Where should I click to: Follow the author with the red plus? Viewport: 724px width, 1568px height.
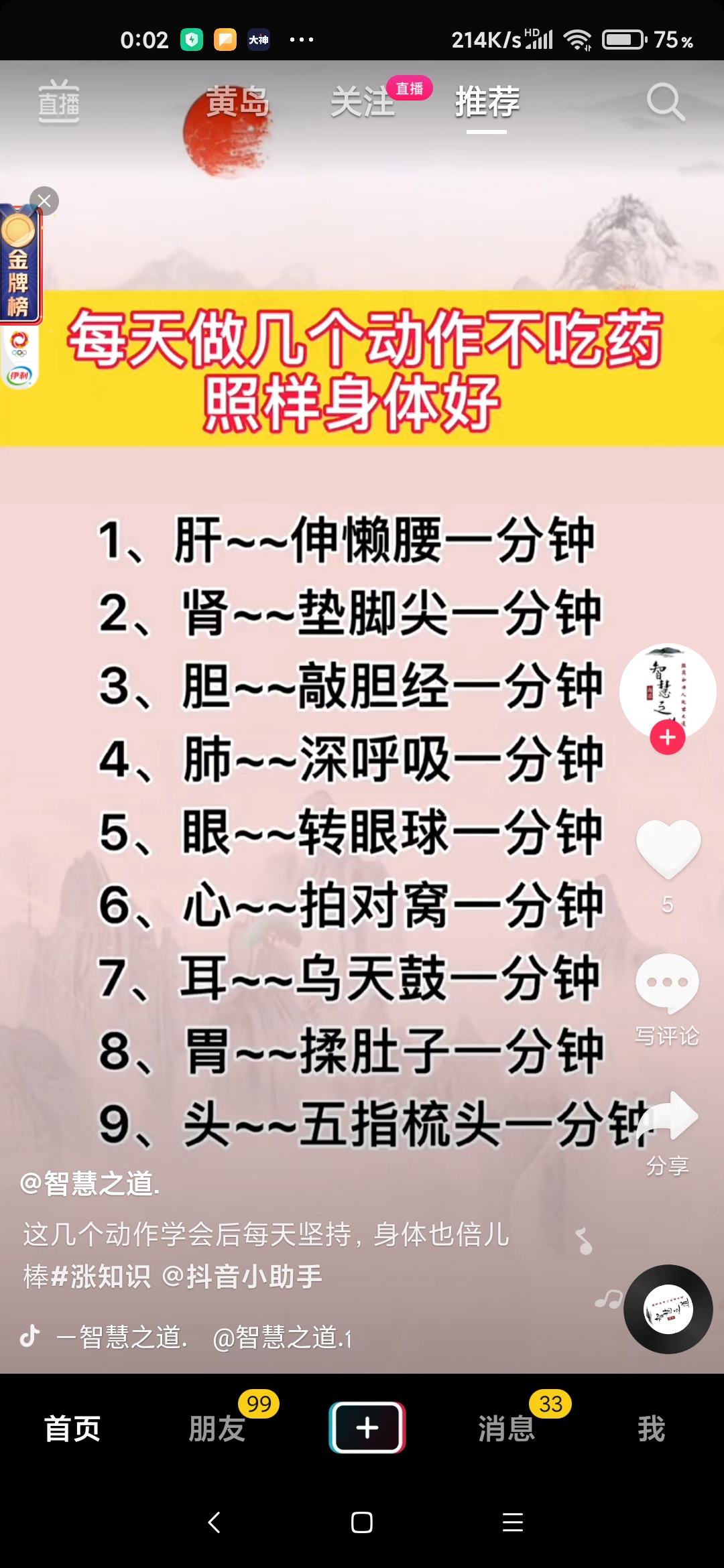tap(667, 738)
